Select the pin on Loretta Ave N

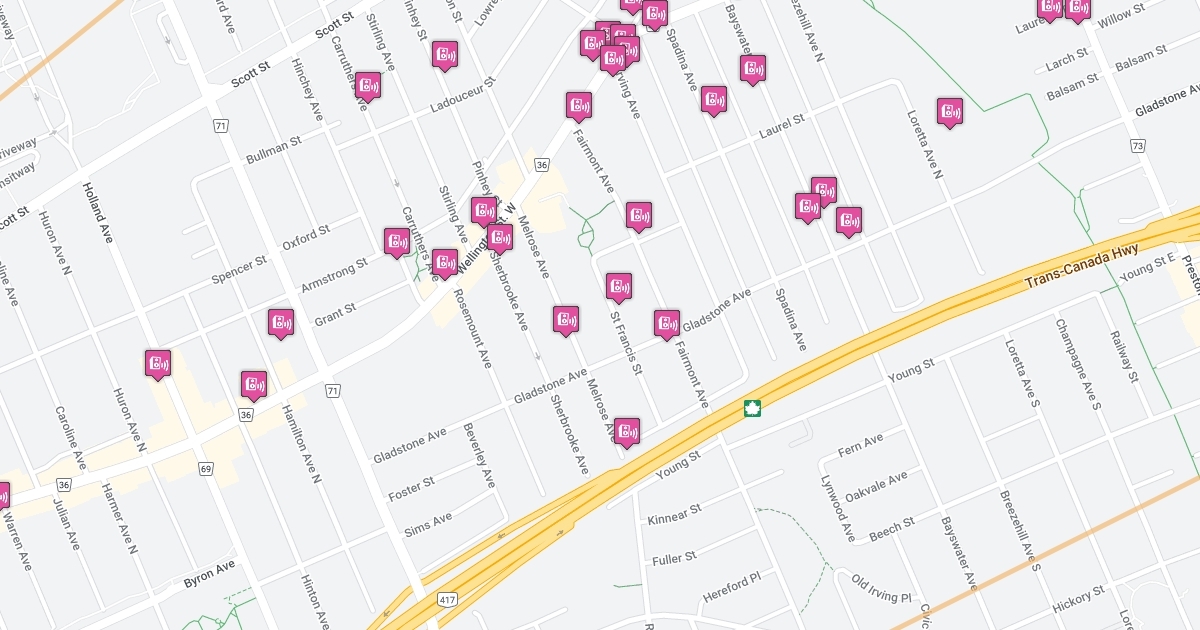(x=950, y=112)
